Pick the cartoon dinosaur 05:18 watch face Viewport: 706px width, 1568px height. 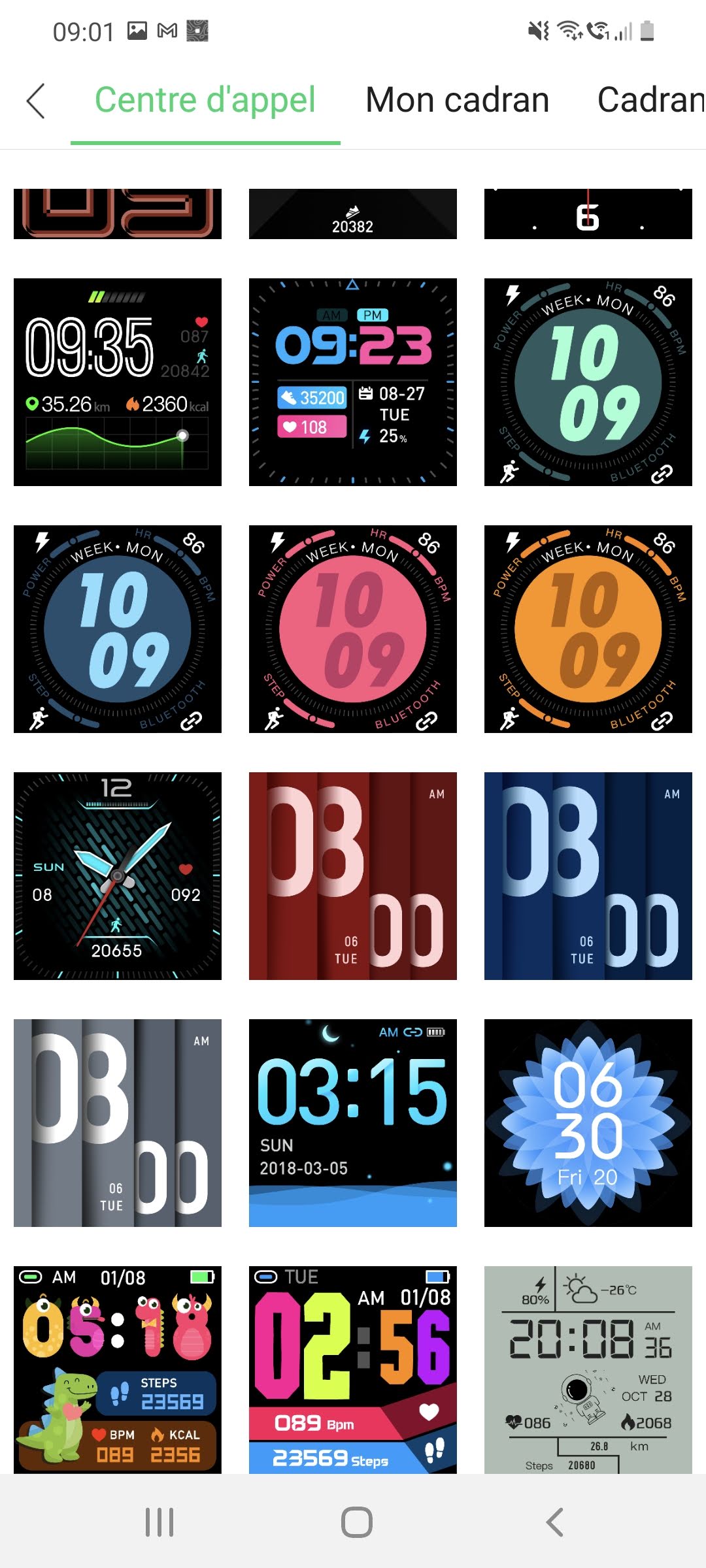pos(118,1369)
